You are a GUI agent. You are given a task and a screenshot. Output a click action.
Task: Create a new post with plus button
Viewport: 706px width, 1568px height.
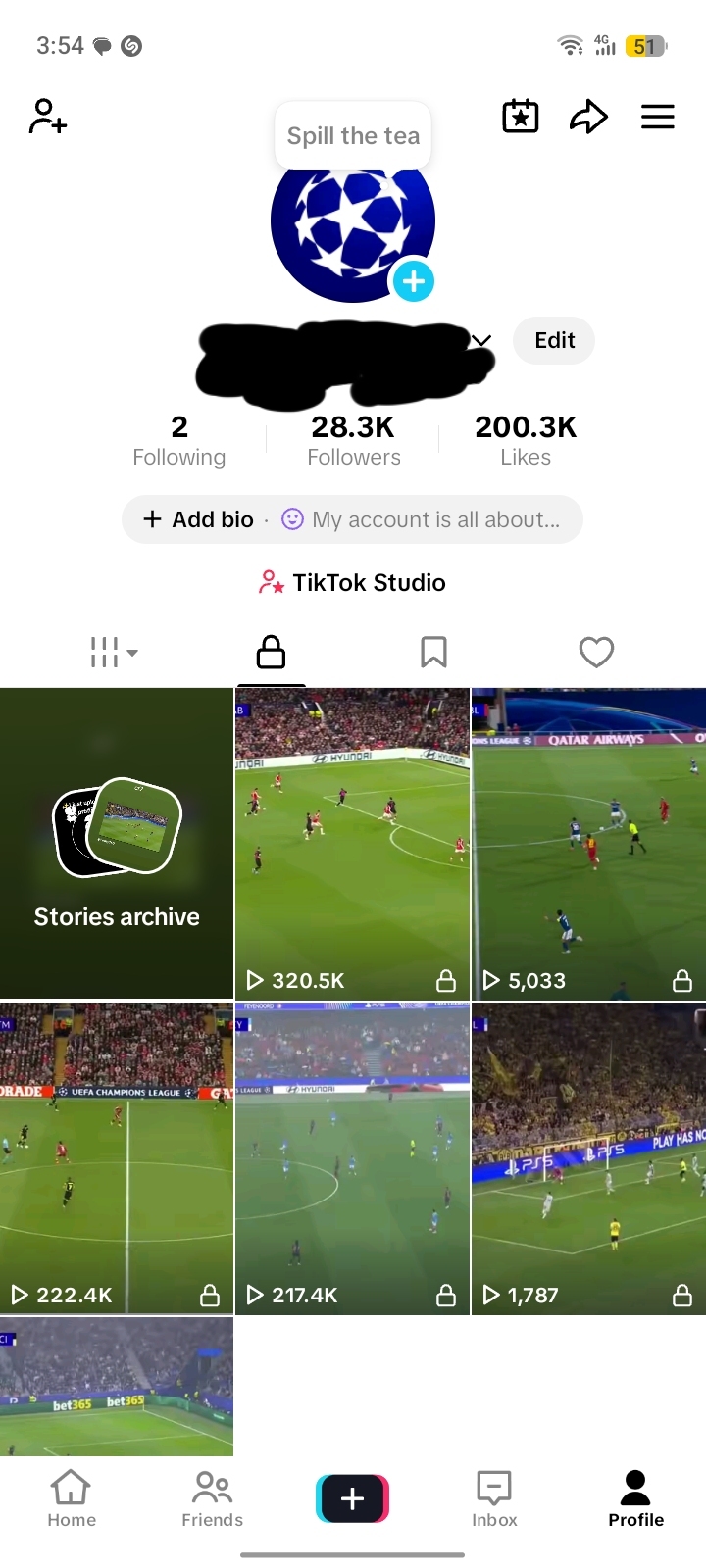[353, 1498]
